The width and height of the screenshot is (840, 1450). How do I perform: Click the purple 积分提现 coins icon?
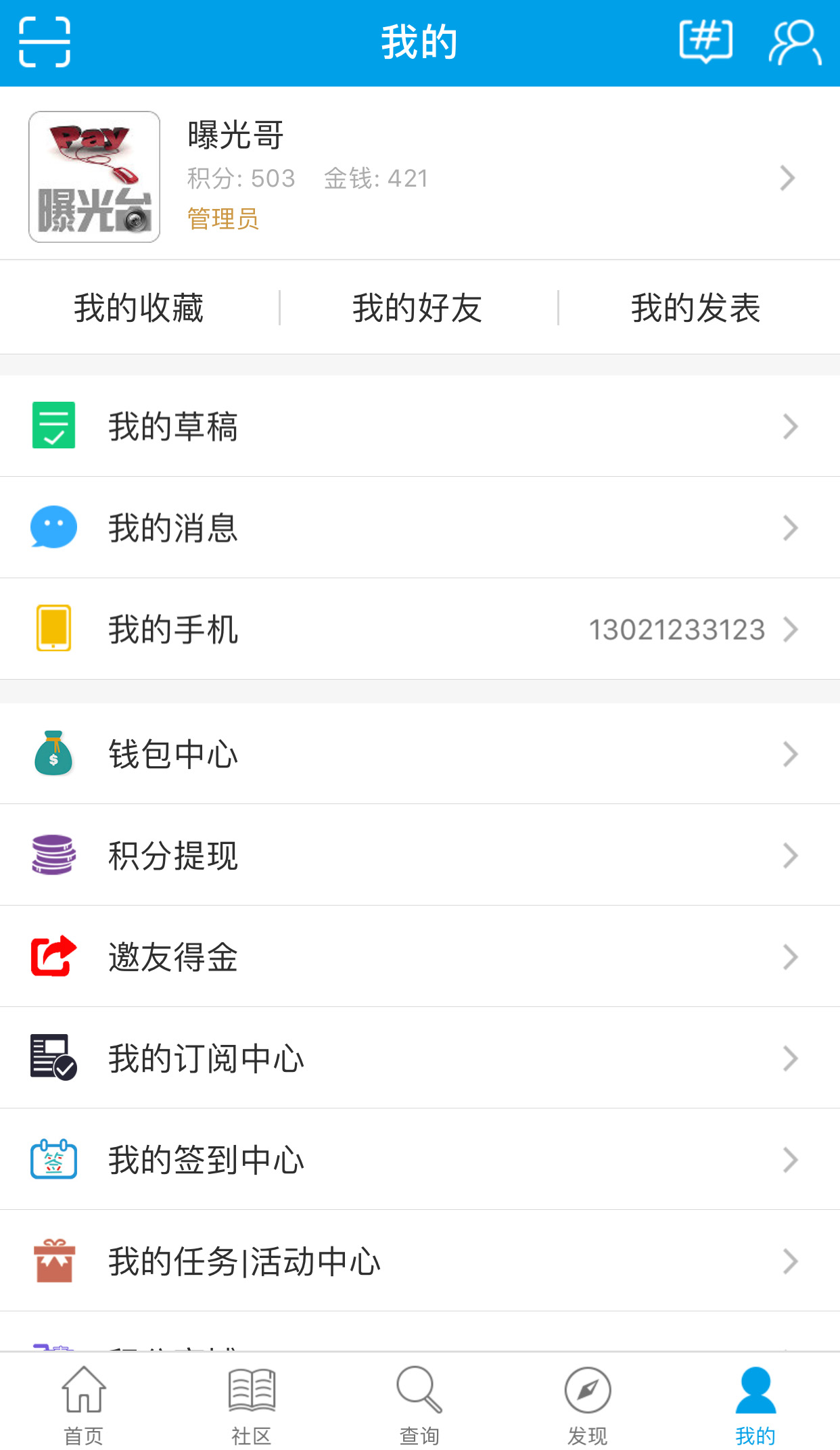[53, 856]
